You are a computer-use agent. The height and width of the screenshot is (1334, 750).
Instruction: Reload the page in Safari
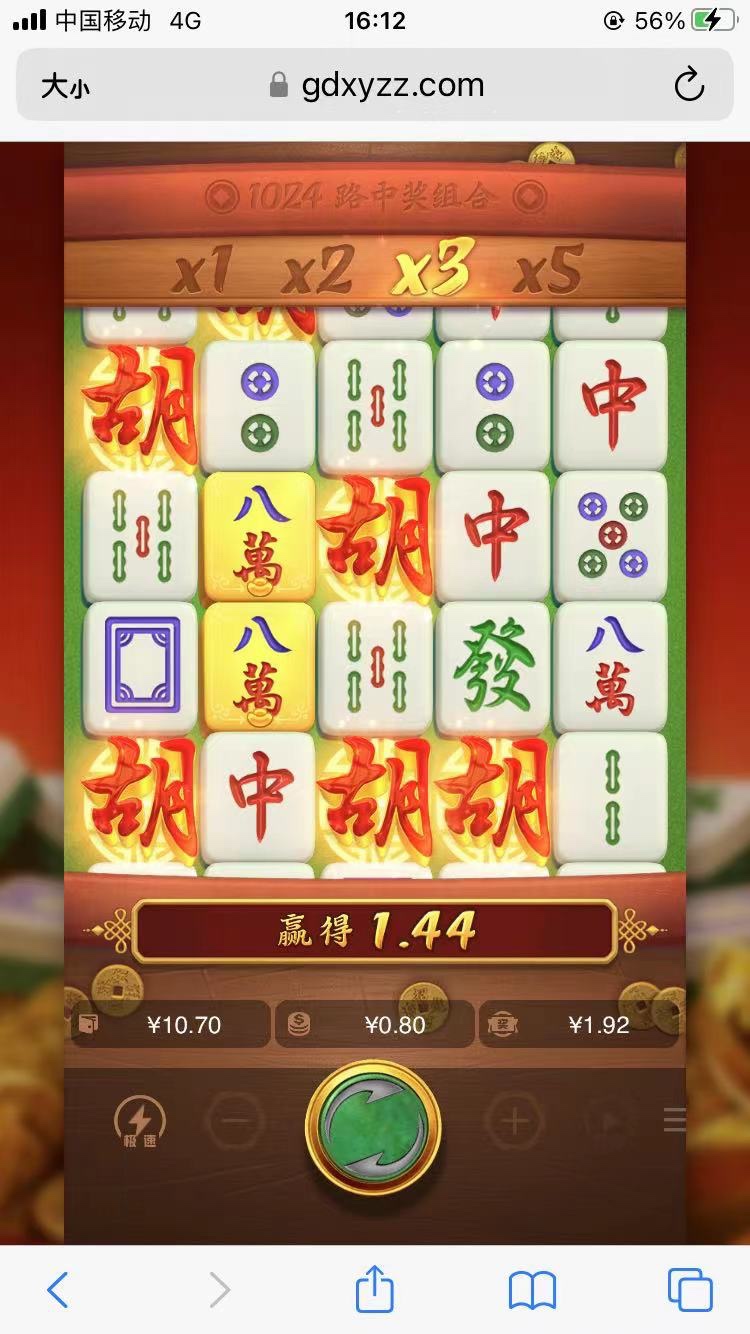pyautogui.click(x=689, y=86)
